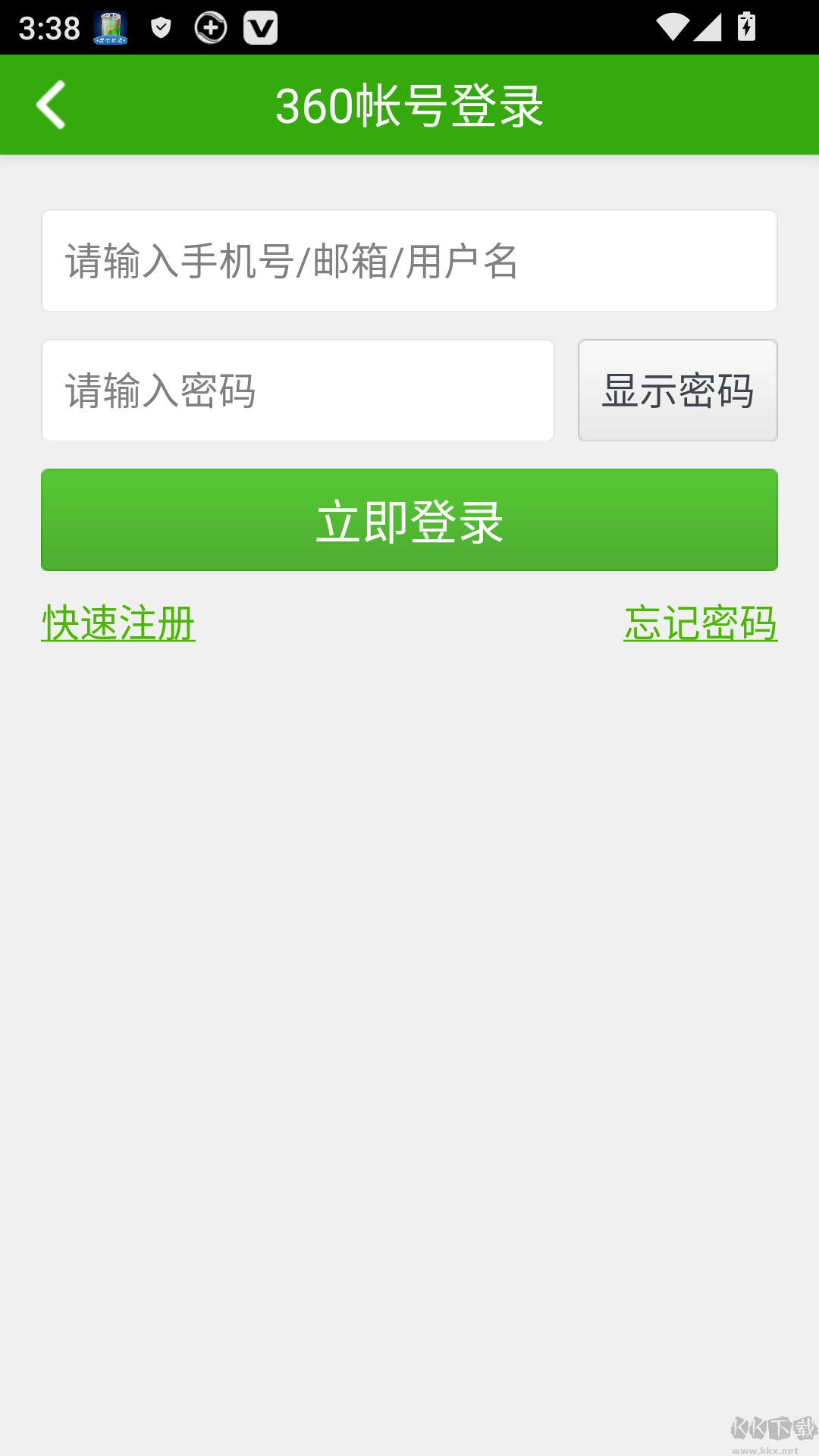The height and width of the screenshot is (1456, 819).
Task: Focus the phone/email/username field
Action: point(409,261)
